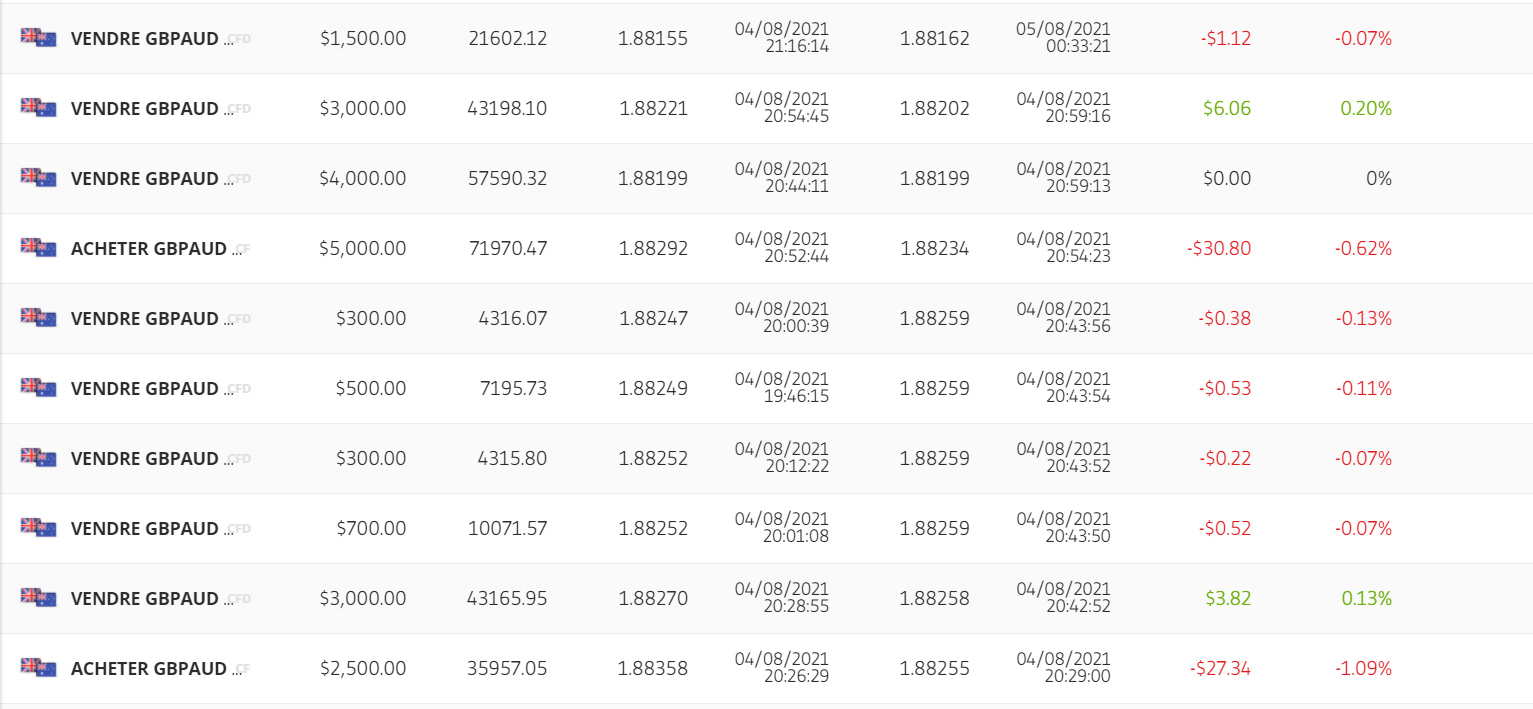The image size is (1533, 709).
Task: Open the $500.00 VENDRE GBPAUD trade
Action: tap(144, 389)
